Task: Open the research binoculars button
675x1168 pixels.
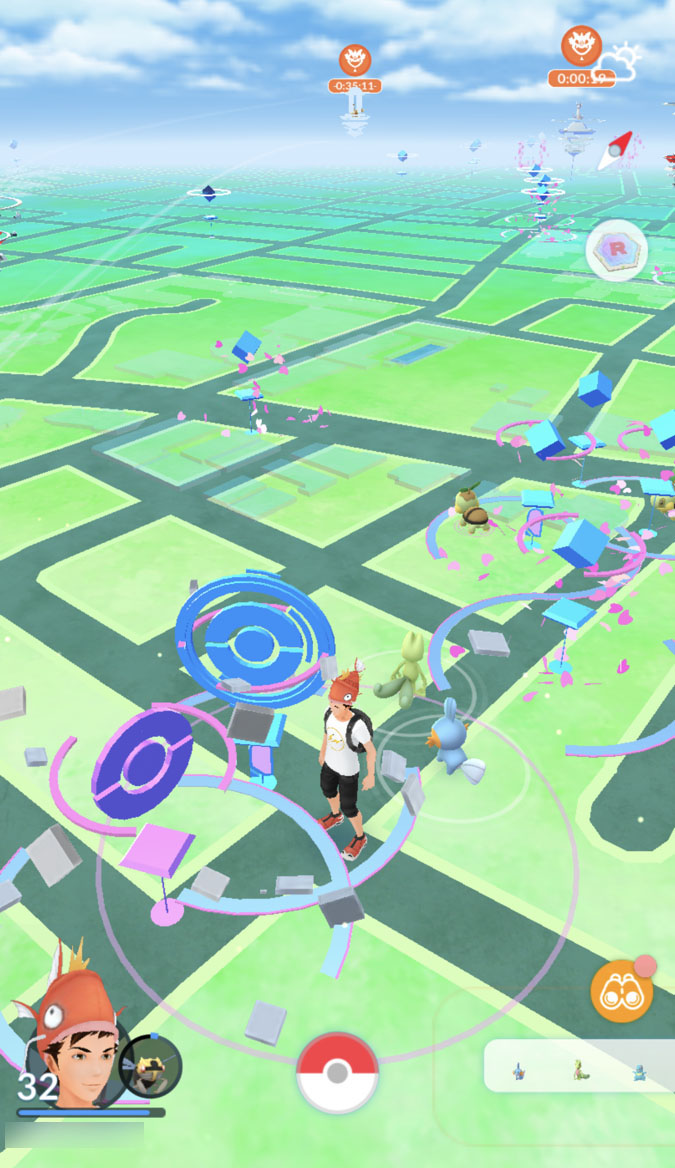Action: tap(621, 991)
